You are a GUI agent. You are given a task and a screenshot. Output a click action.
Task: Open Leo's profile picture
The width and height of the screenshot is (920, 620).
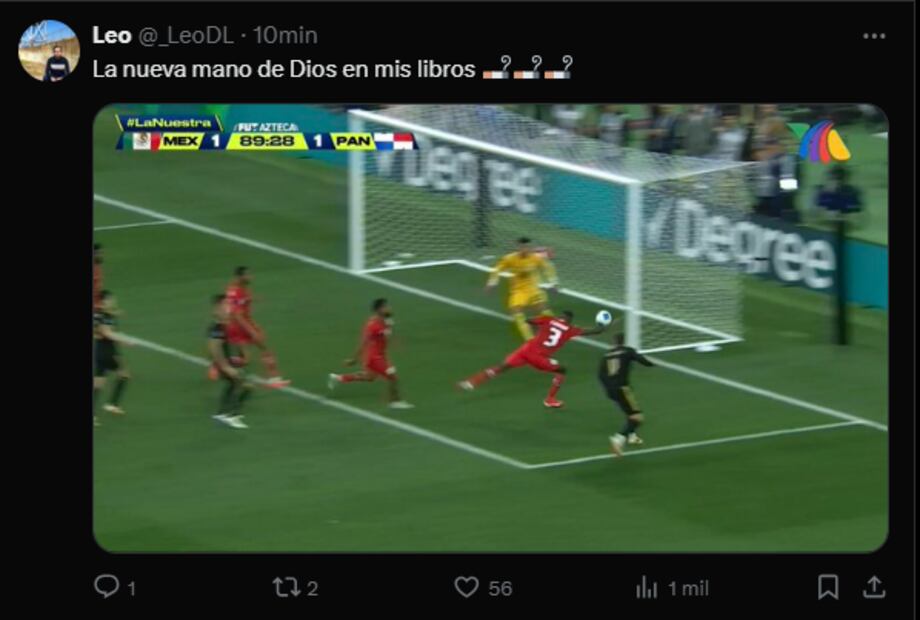48,50
